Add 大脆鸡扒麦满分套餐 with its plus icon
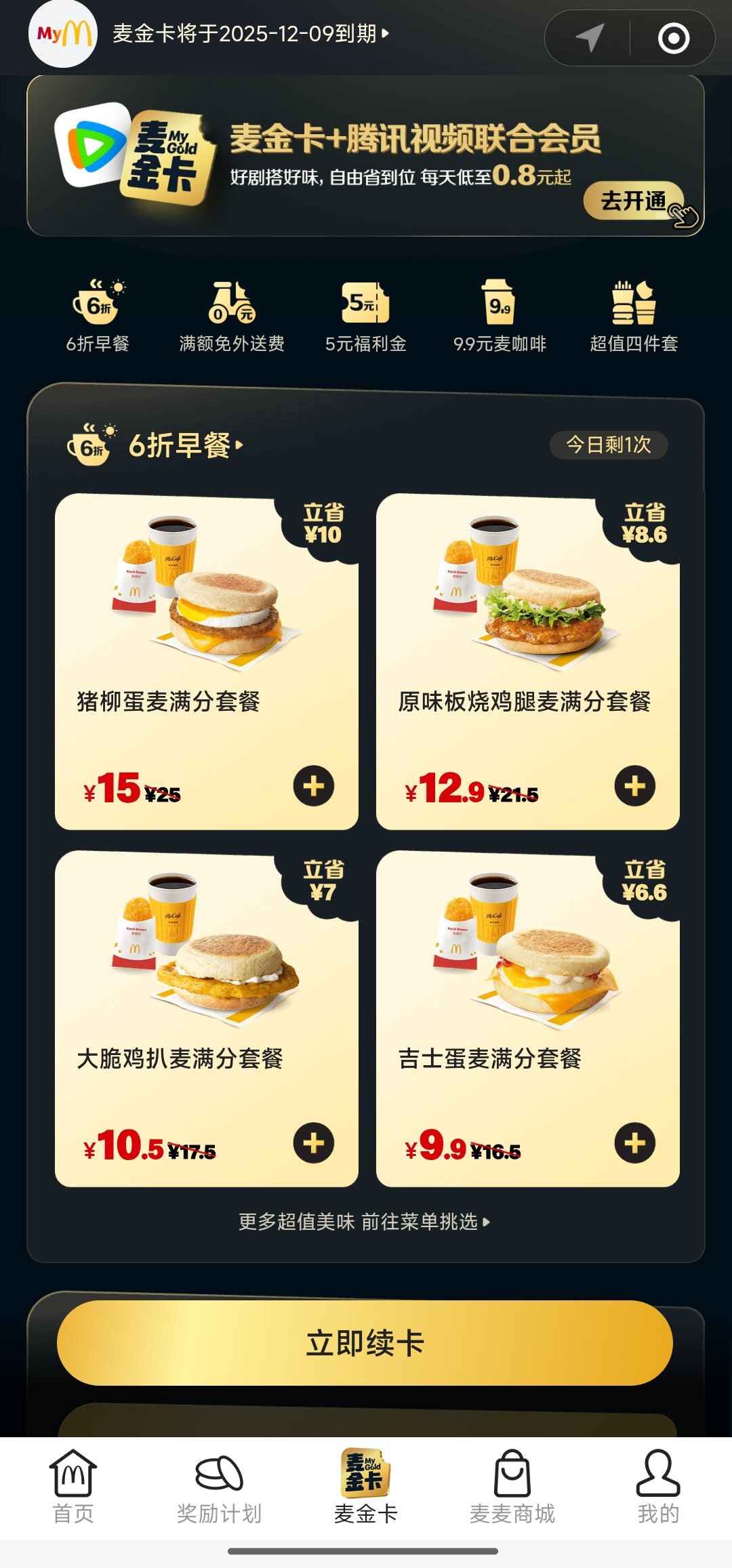 [x=313, y=1143]
